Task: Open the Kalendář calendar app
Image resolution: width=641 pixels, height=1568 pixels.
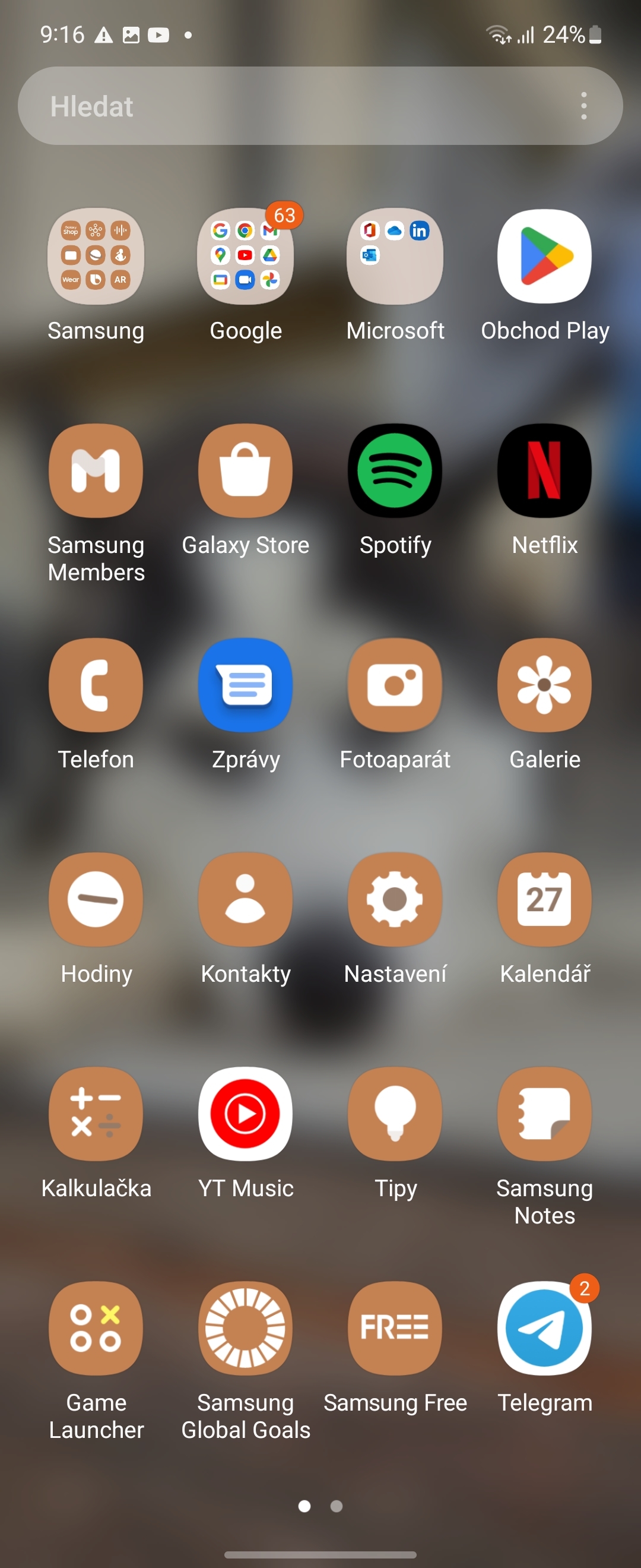Action: click(544, 900)
